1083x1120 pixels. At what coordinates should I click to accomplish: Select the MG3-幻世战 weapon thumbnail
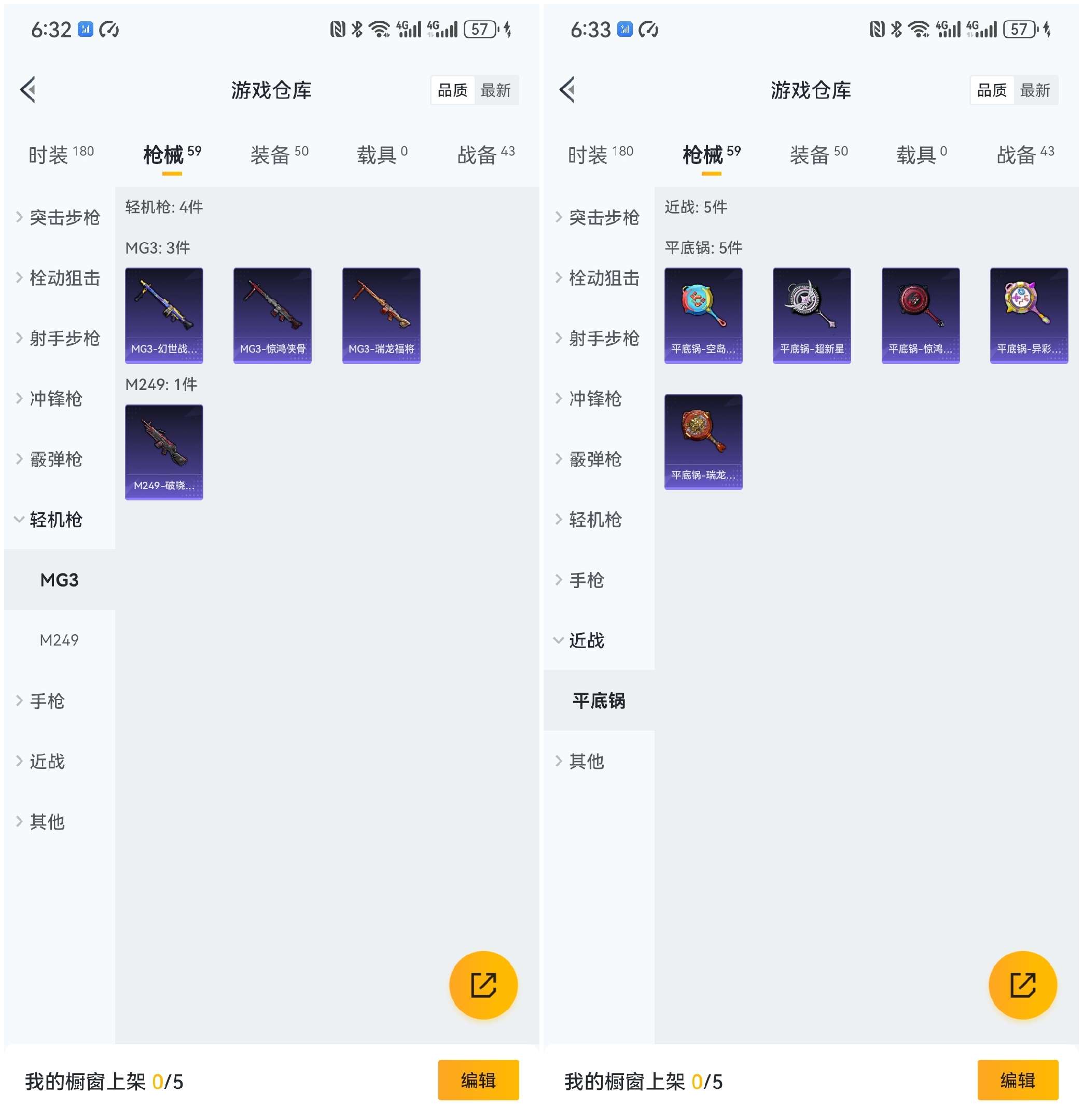[x=164, y=314]
